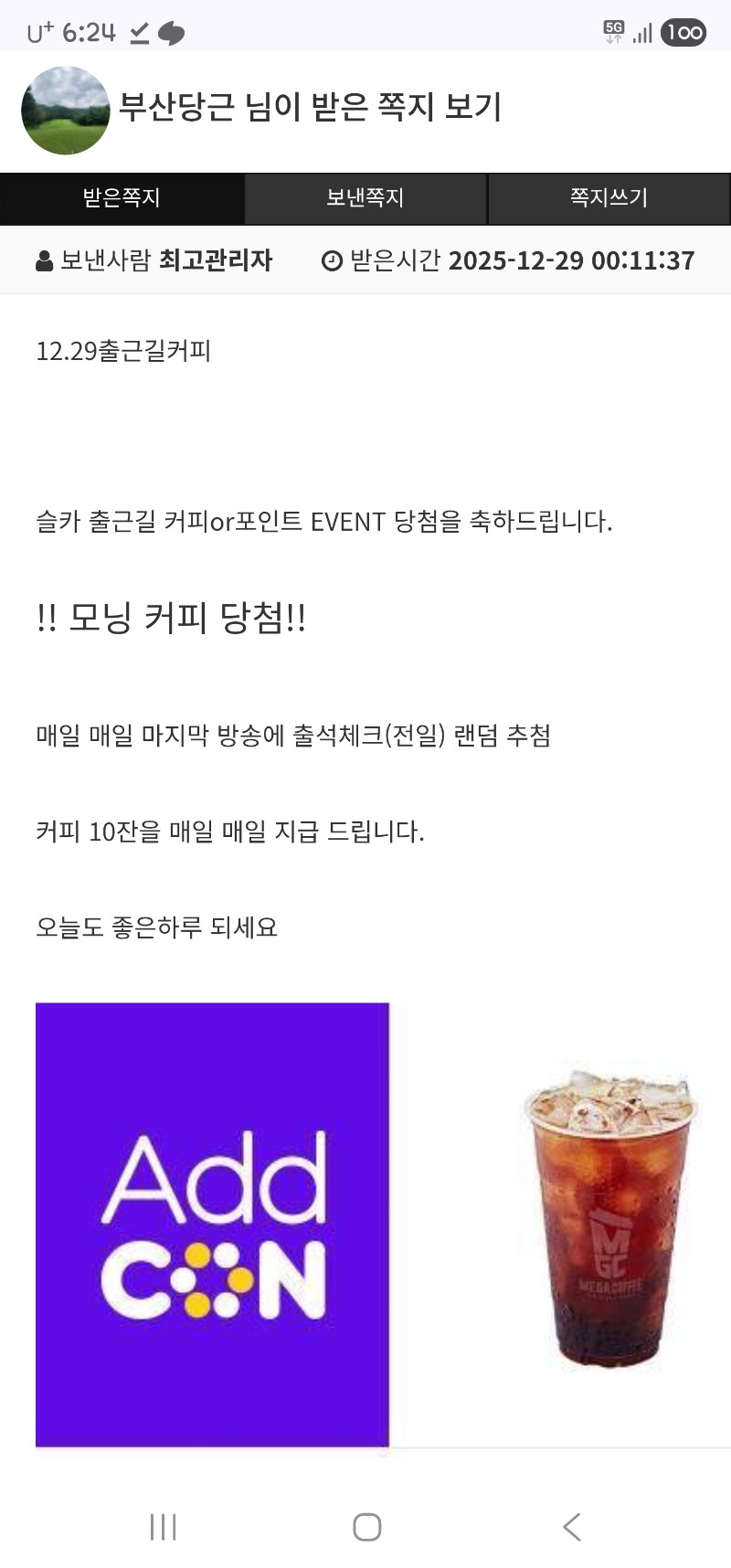Open recent apps from the navigation bar

click(163, 1527)
